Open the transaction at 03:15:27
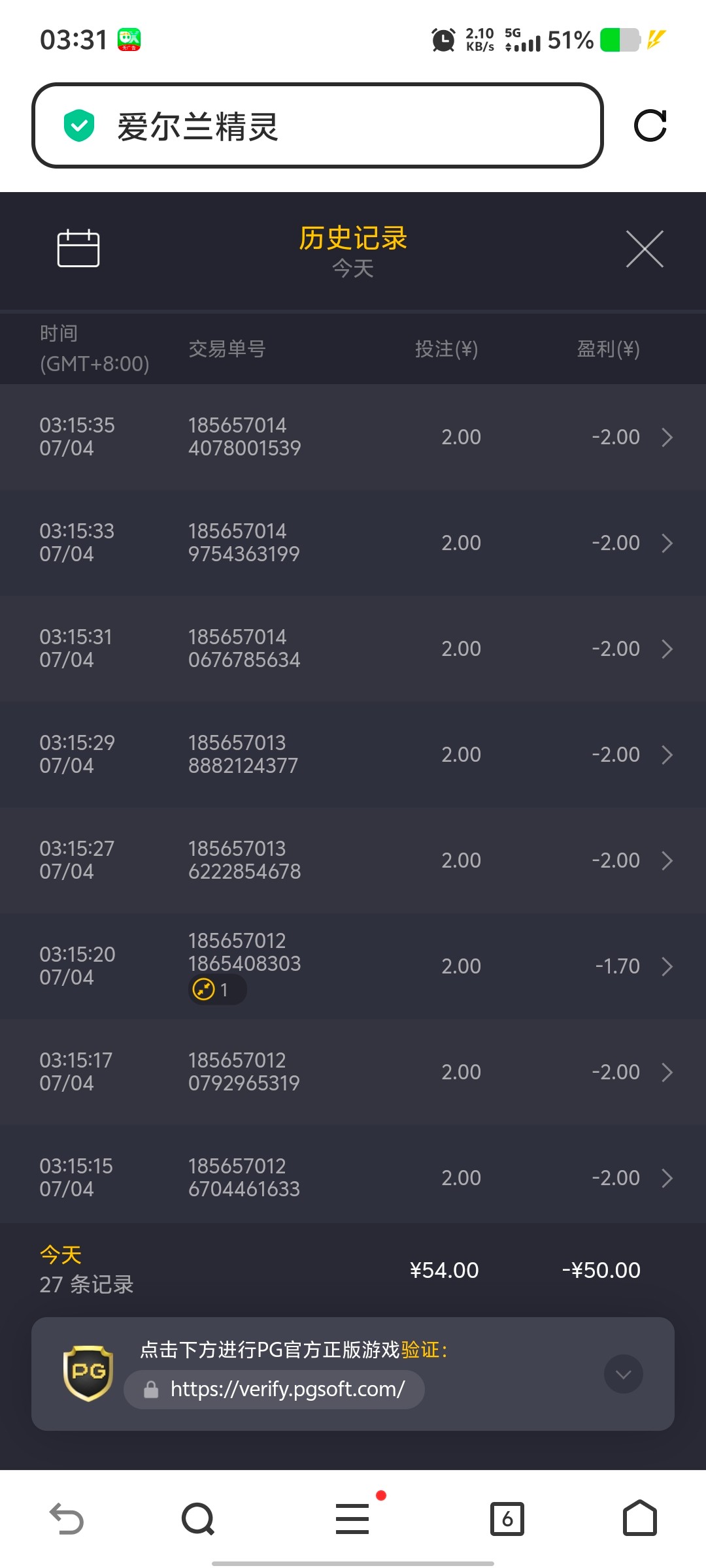706x1568 pixels. [x=353, y=860]
